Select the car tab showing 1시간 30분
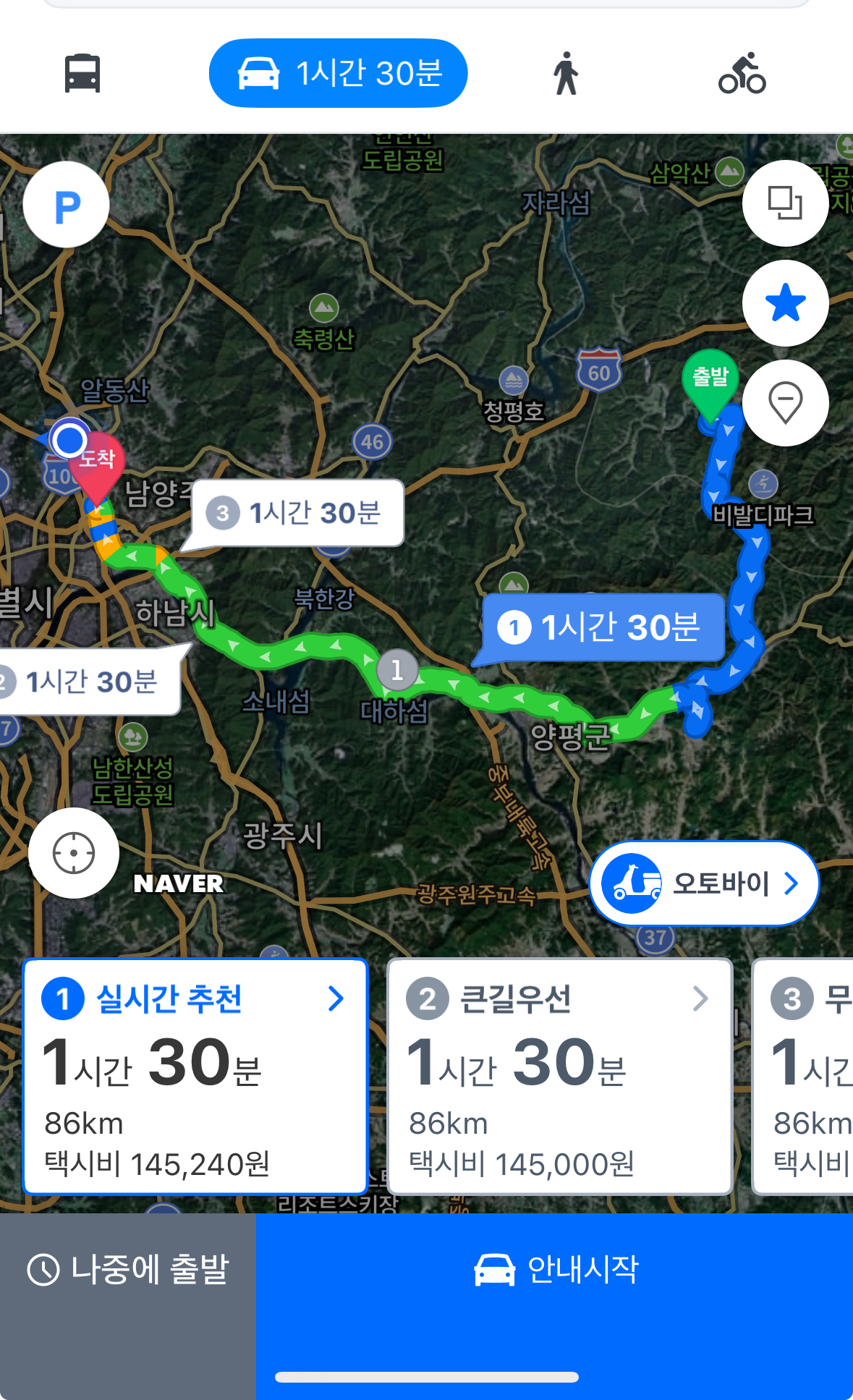 click(x=338, y=73)
